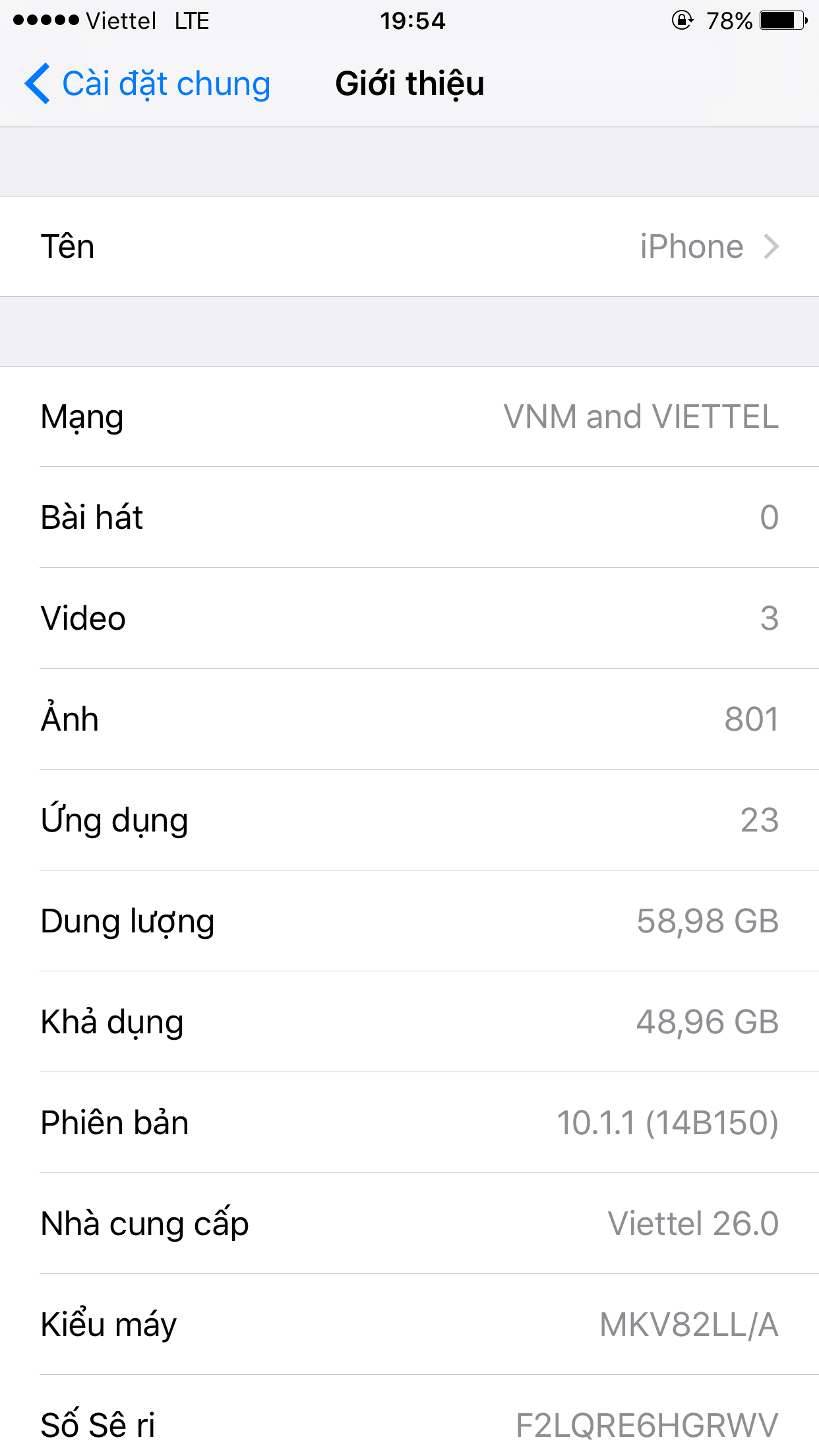The height and width of the screenshot is (1456, 819).
Task: Open the Tên row to rename iPhone
Action: coord(409,247)
